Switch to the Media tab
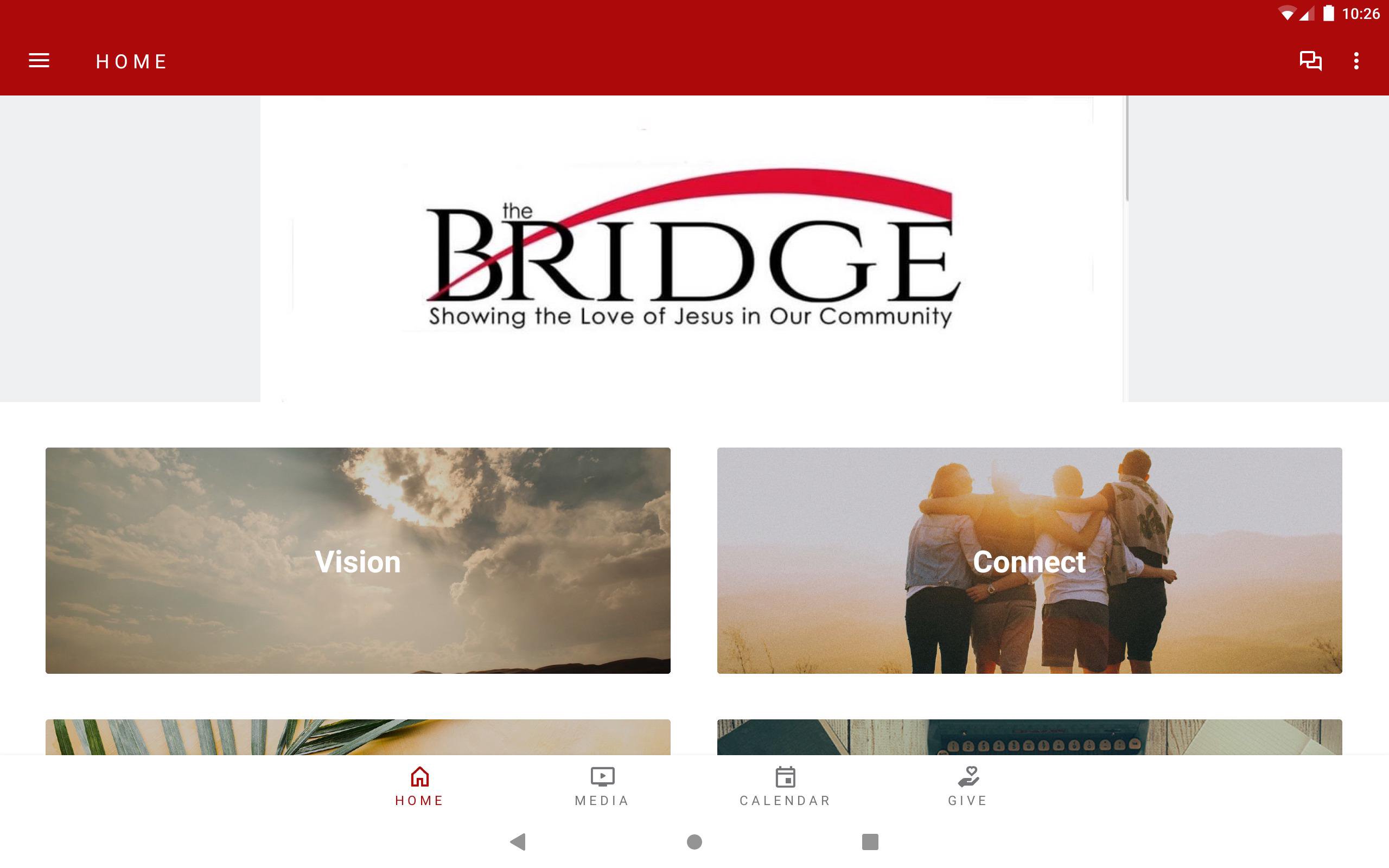Screen dimensions: 1389x868 click(602, 786)
